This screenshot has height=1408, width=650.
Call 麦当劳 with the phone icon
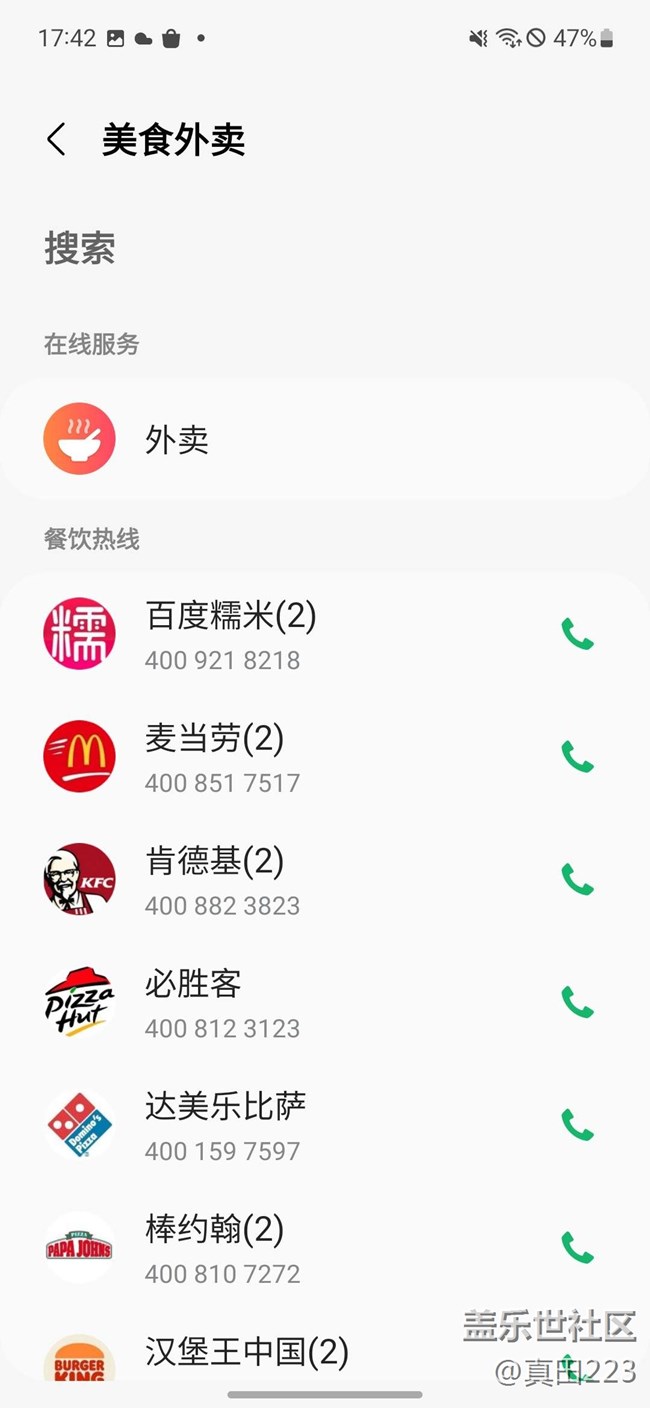pyautogui.click(x=577, y=757)
